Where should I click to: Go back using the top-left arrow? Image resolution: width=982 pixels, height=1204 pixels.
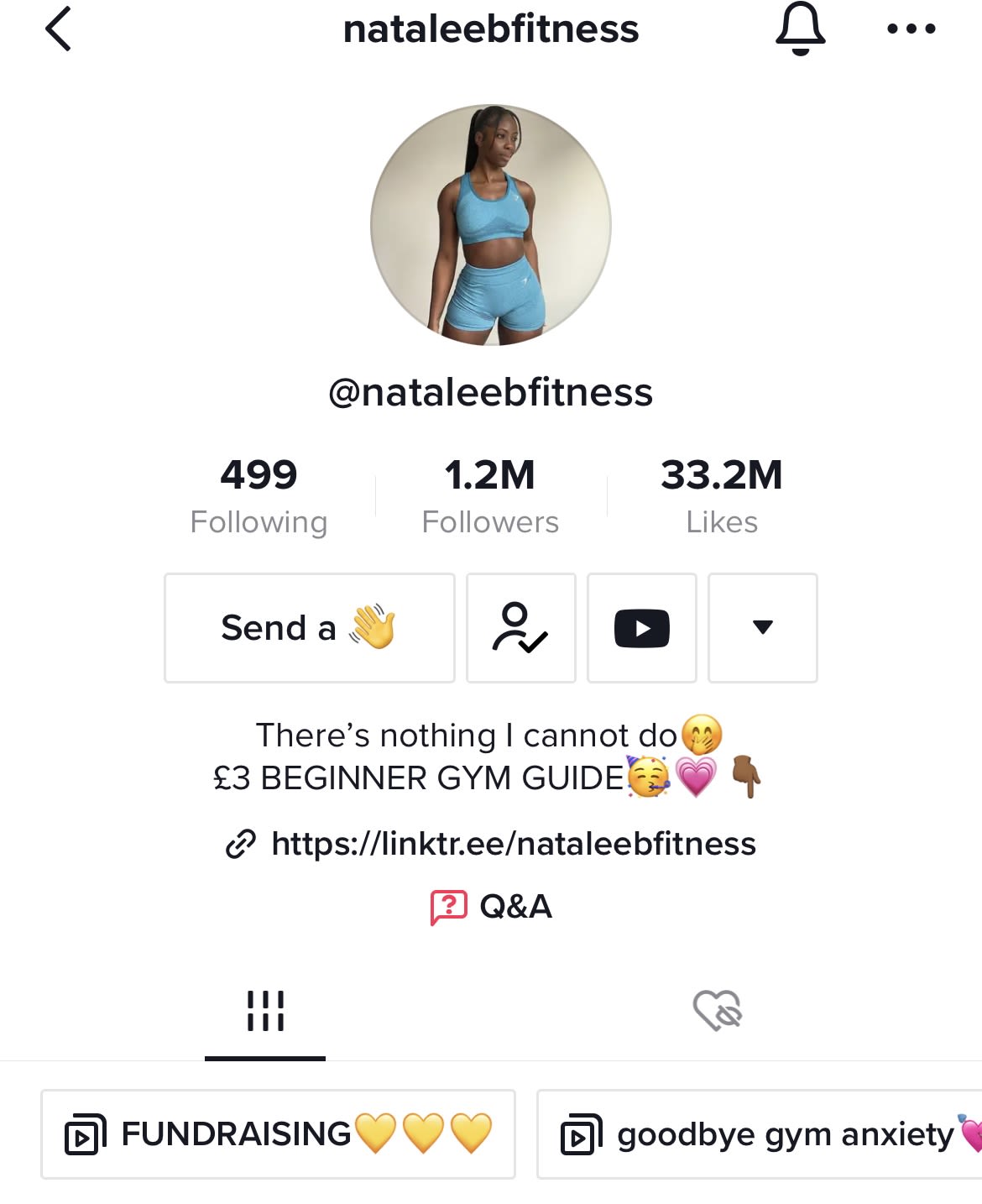click(59, 29)
